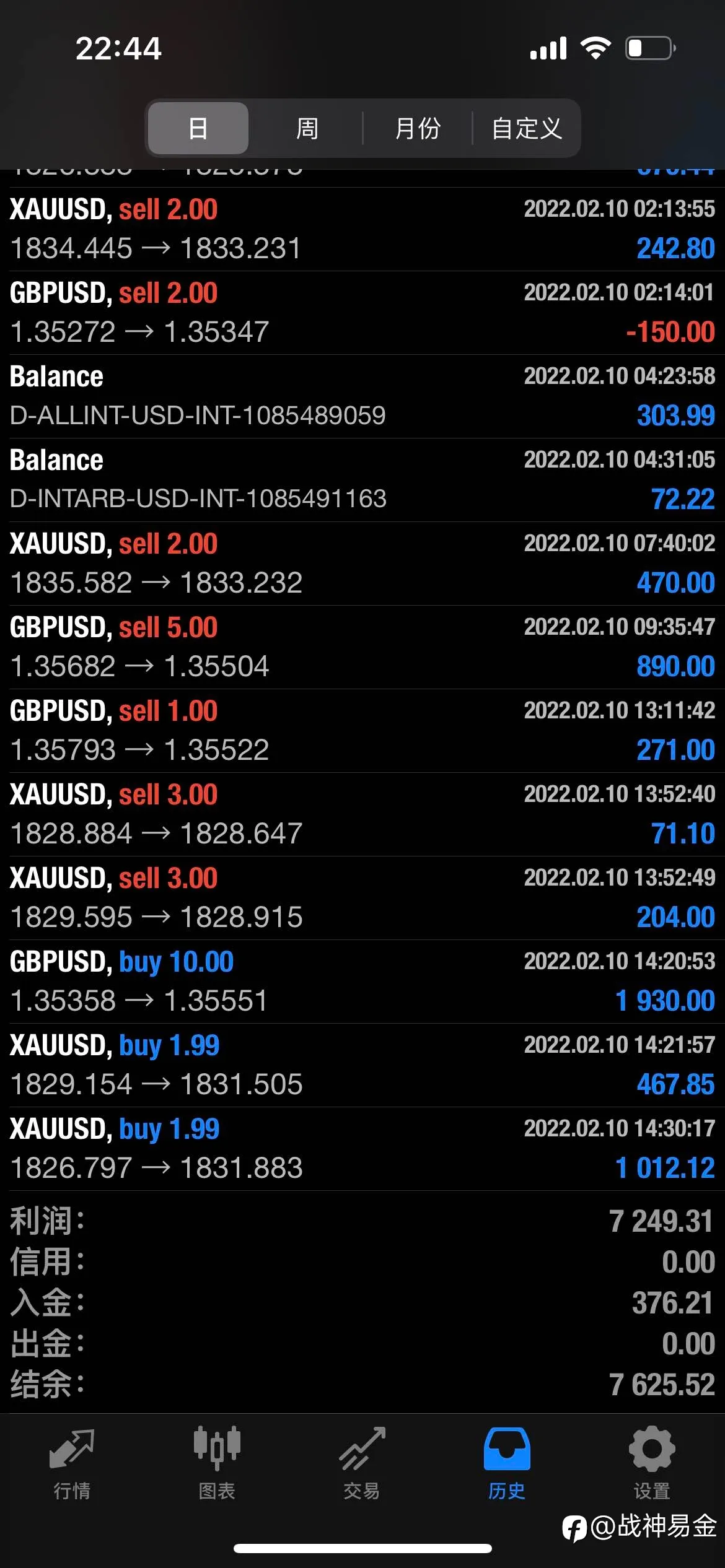Select the 日 (day) period tab
Viewport: 725px width, 1568px height.
click(x=198, y=128)
